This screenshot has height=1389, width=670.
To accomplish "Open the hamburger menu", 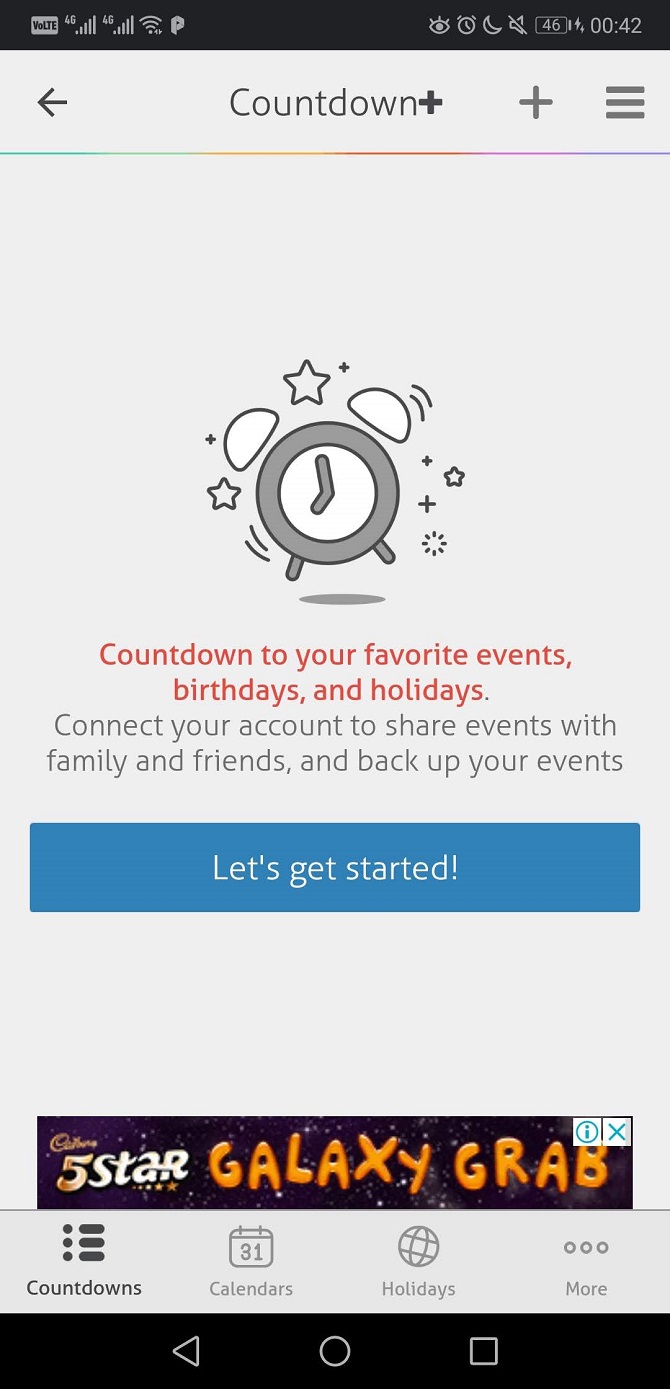I will (625, 102).
